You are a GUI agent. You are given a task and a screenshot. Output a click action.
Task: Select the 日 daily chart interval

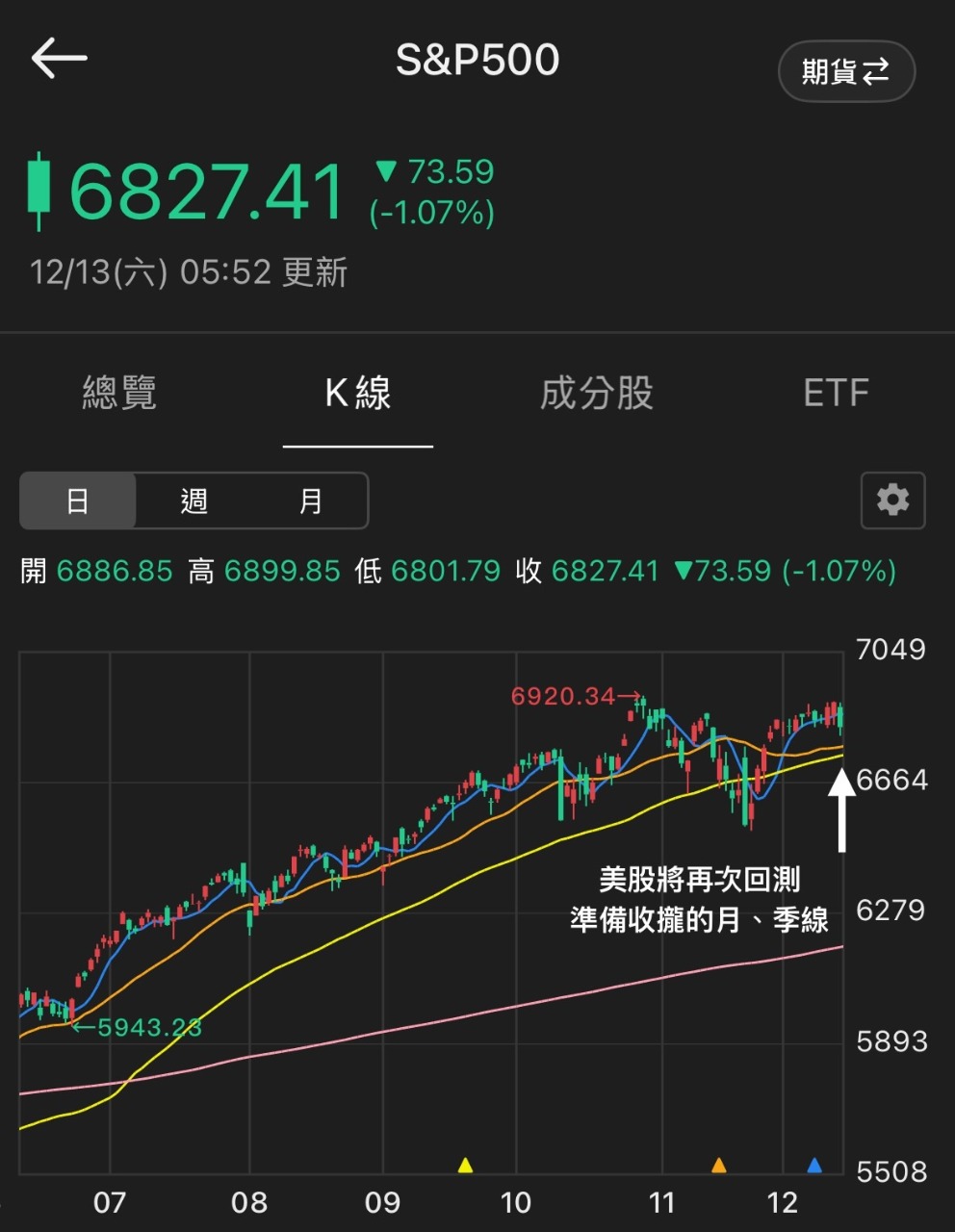[78, 500]
